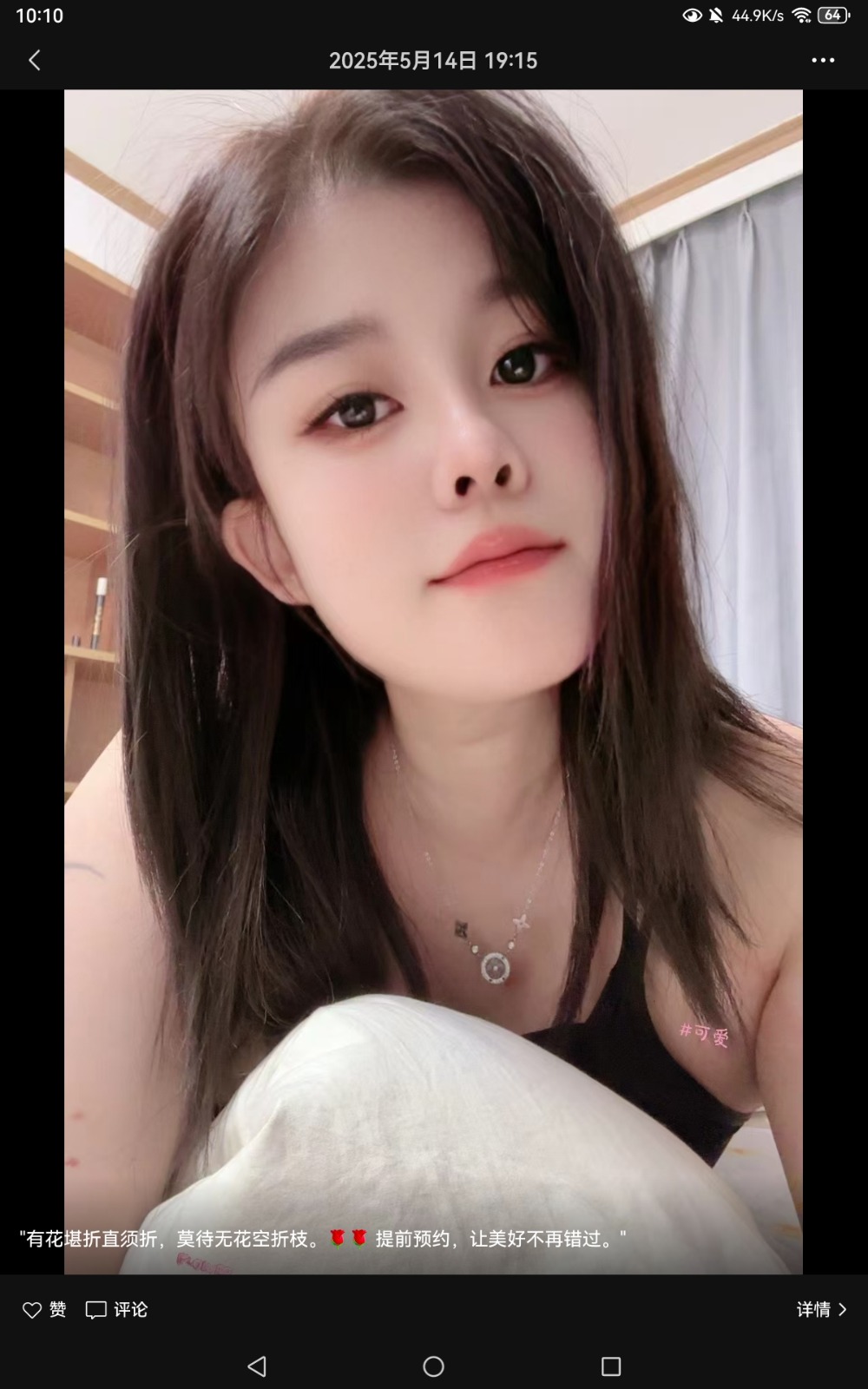Like this post with 赞
868x1389 pixels.
pos(44,1309)
